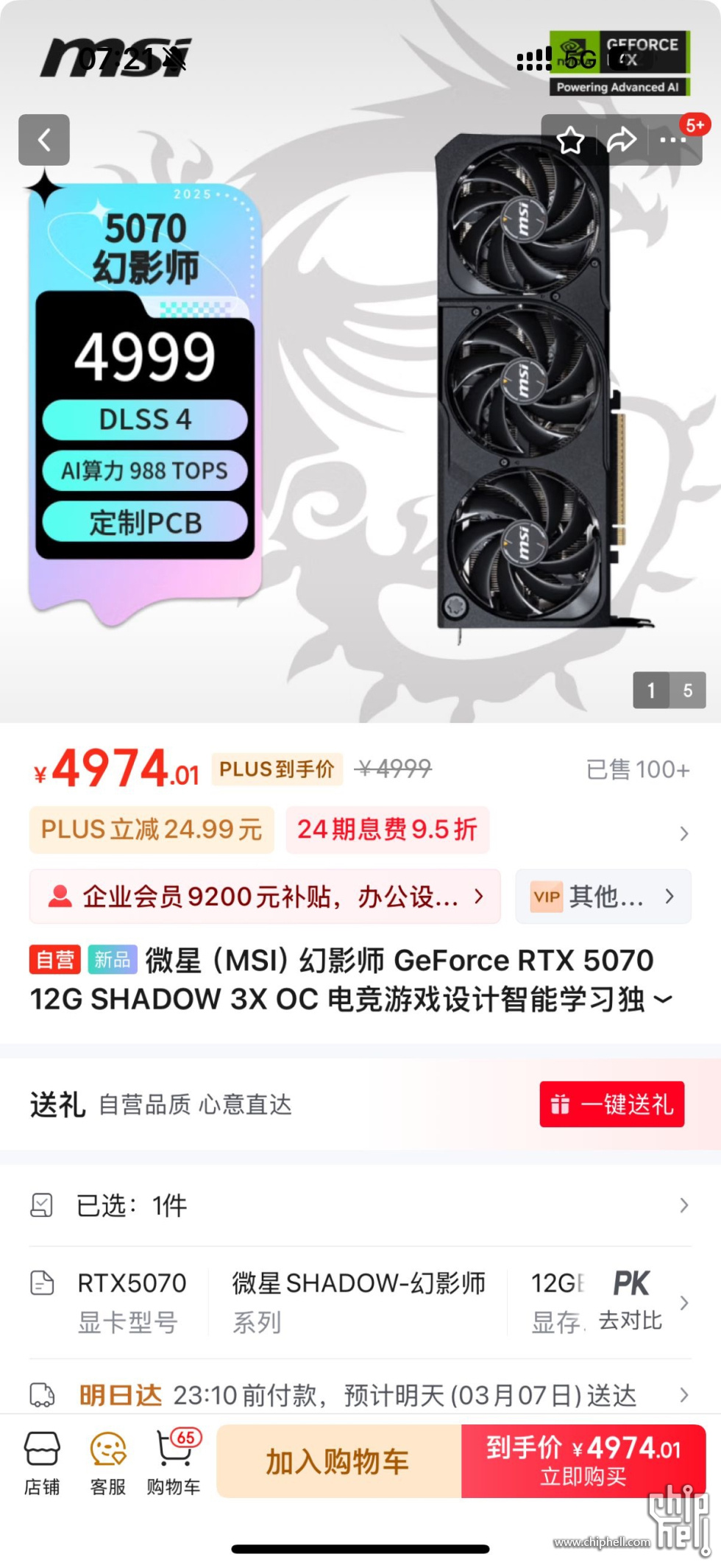Image resolution: width=721 pixels, height=1568 pixels.
Task: Open the 购物车 shopping cart
Action: [174, 1463]
